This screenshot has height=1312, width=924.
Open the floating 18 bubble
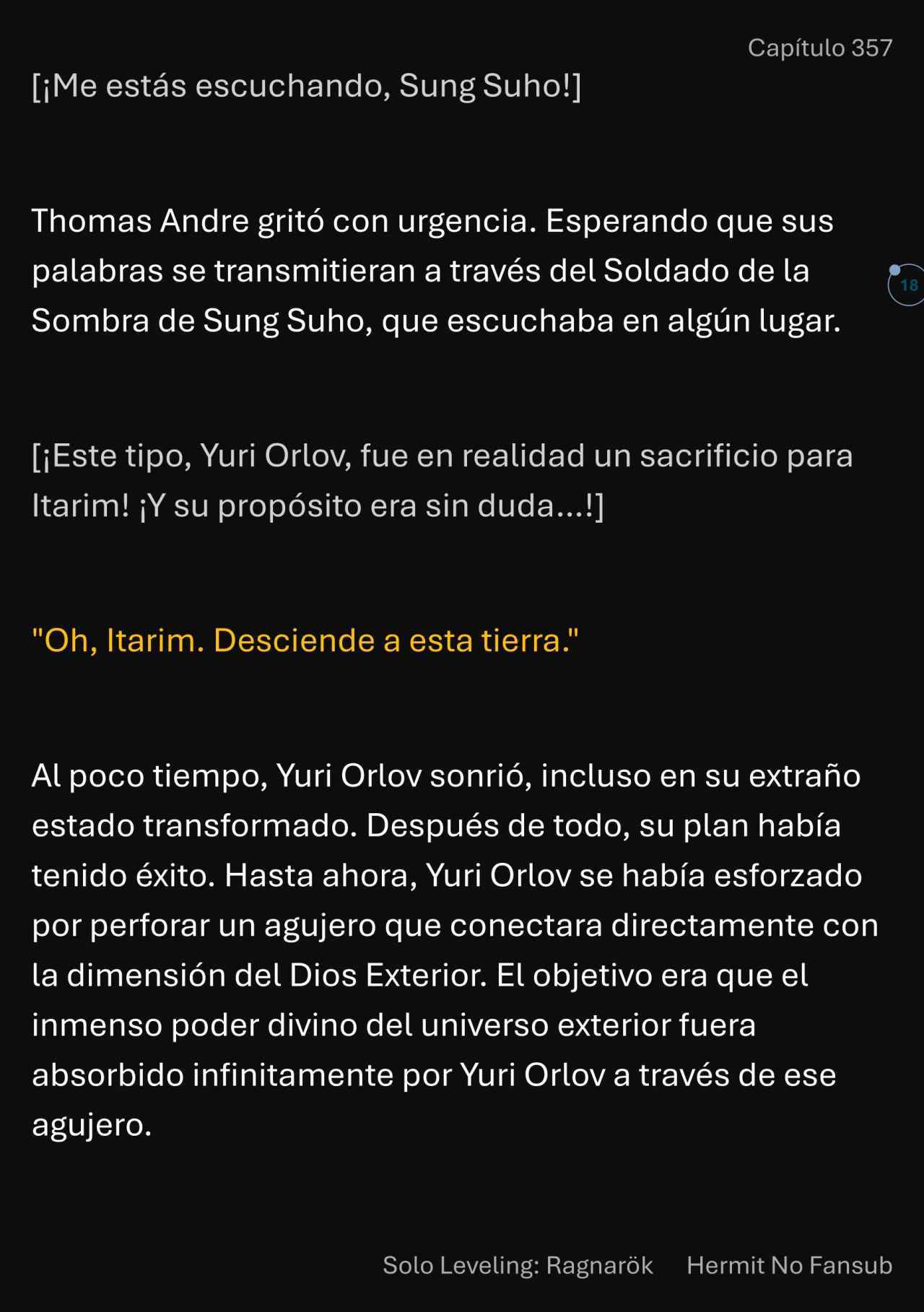[907, 285]
